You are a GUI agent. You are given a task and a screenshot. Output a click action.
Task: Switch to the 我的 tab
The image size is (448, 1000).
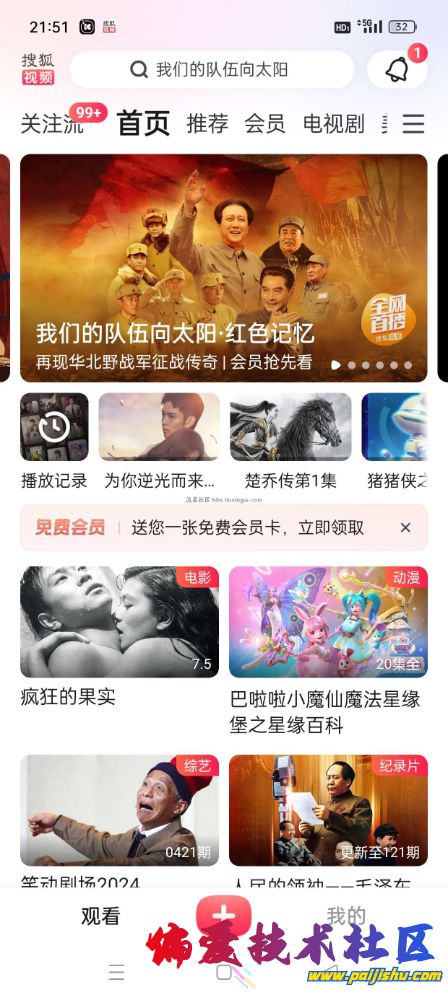[x=347, y=916]
